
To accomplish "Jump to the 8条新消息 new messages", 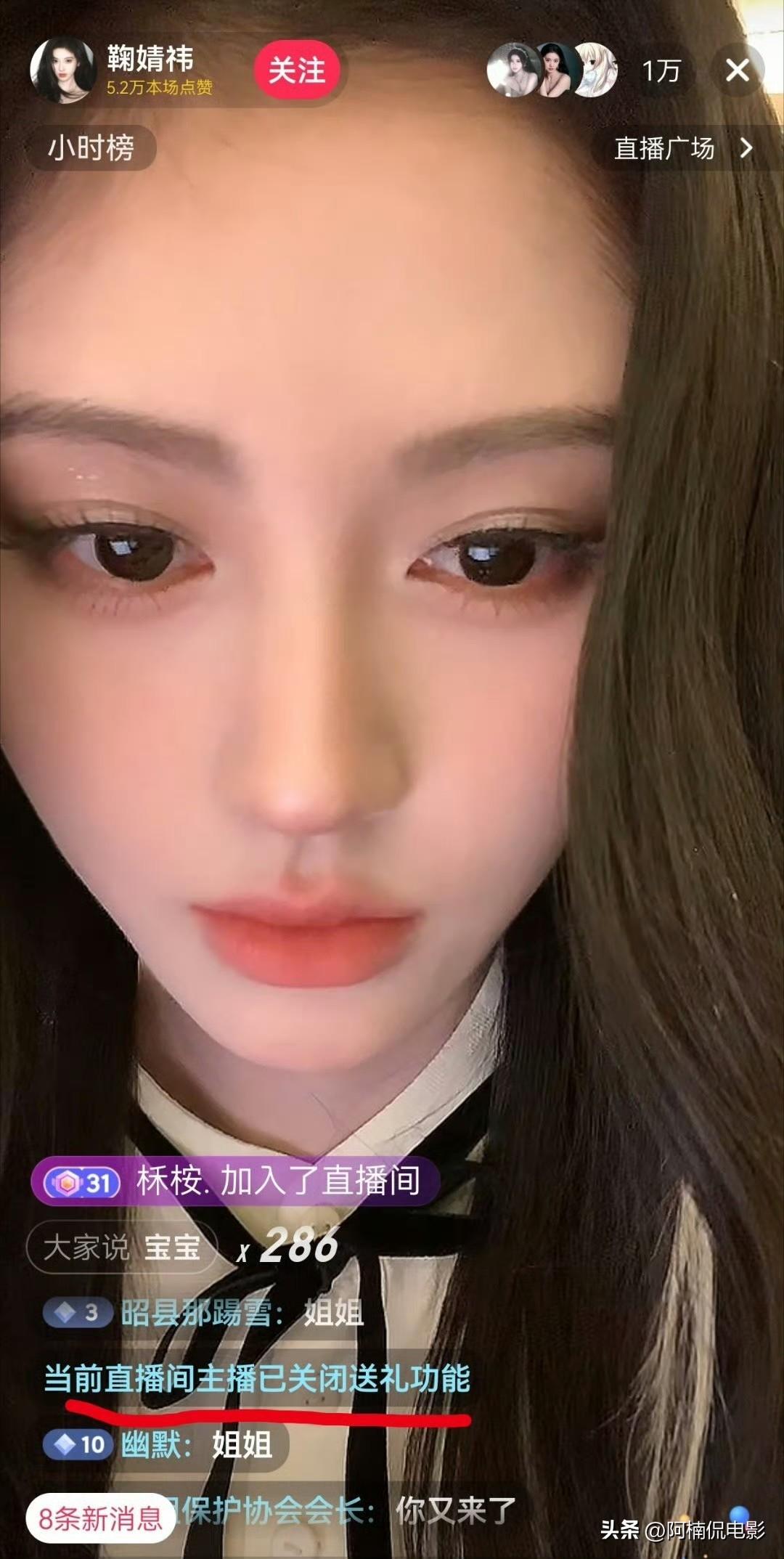I will (100, 1518).
